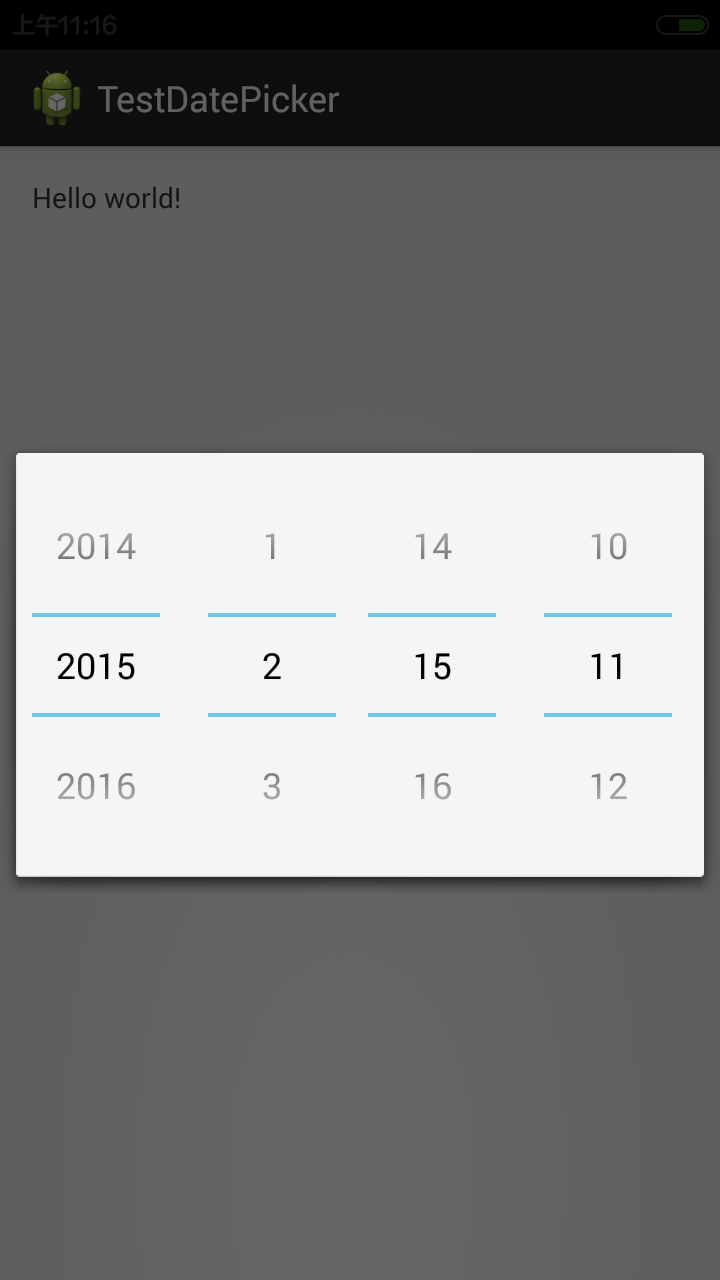This screenshot has height=1280, width=720.
Task: Pick day 14 in the day column
Action: pyautogui.click(x=432, y=547)
